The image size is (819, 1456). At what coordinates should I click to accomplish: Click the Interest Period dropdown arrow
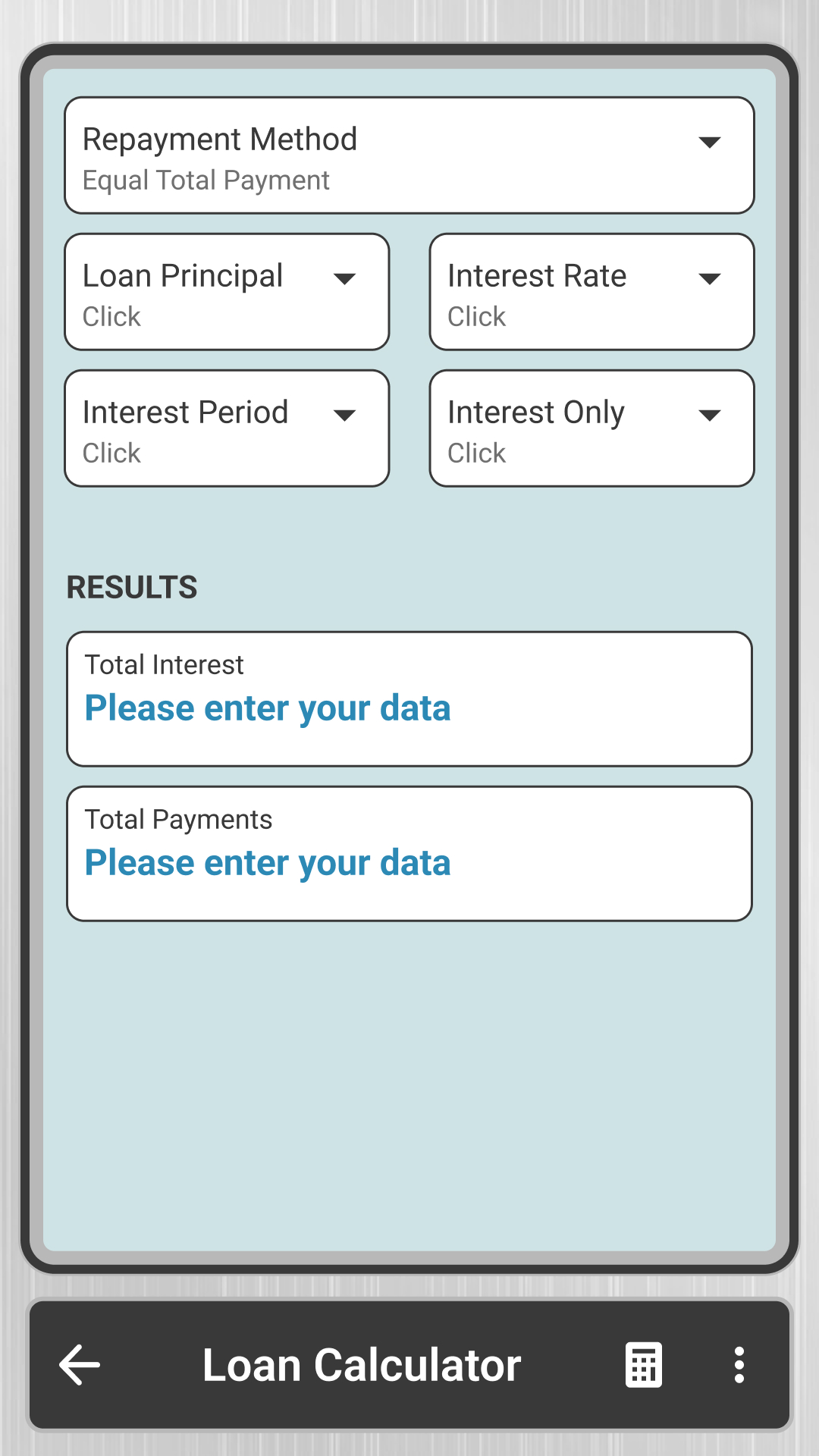pos(345,415)
